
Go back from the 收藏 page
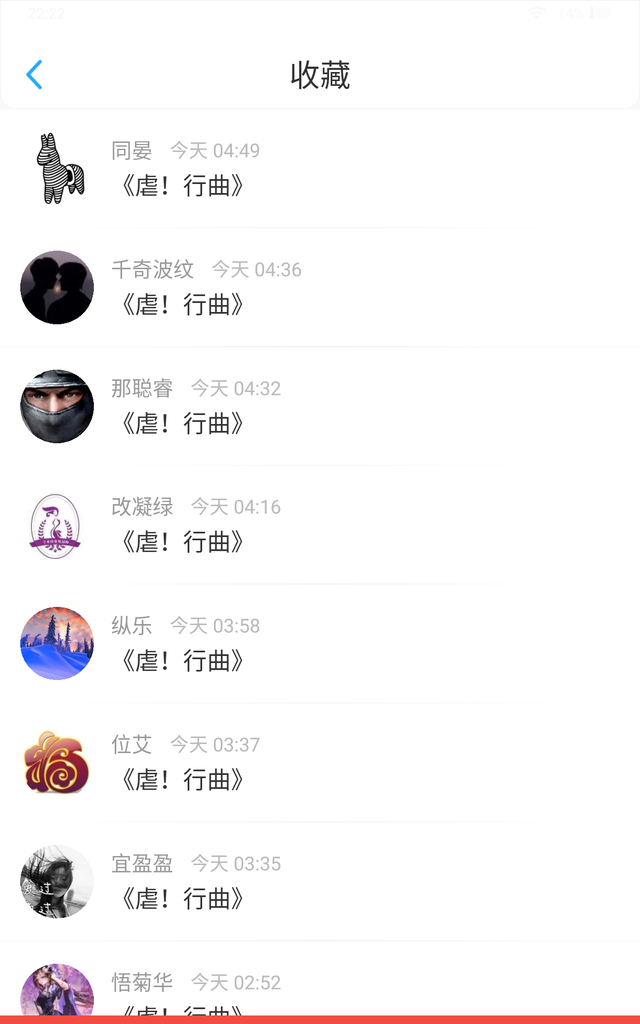point(34,75)
